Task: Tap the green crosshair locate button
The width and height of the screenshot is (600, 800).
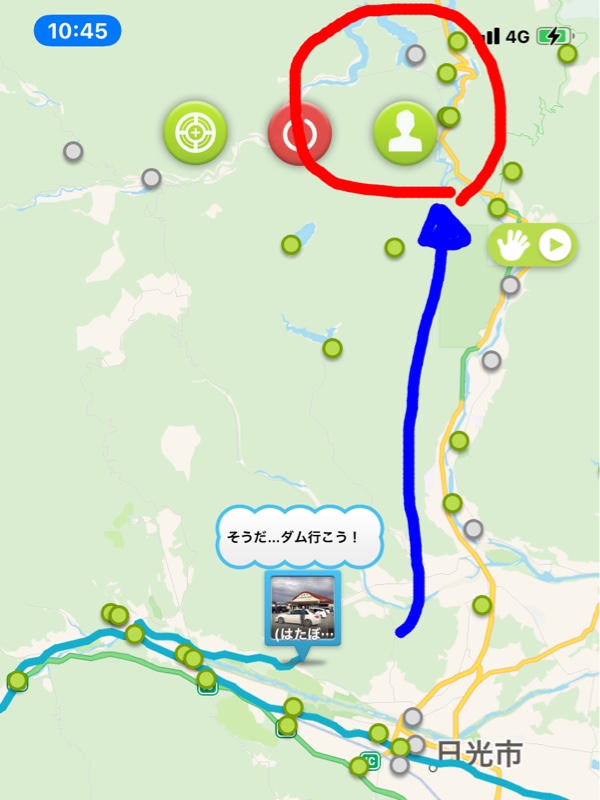Action: (x=195, y=132)
